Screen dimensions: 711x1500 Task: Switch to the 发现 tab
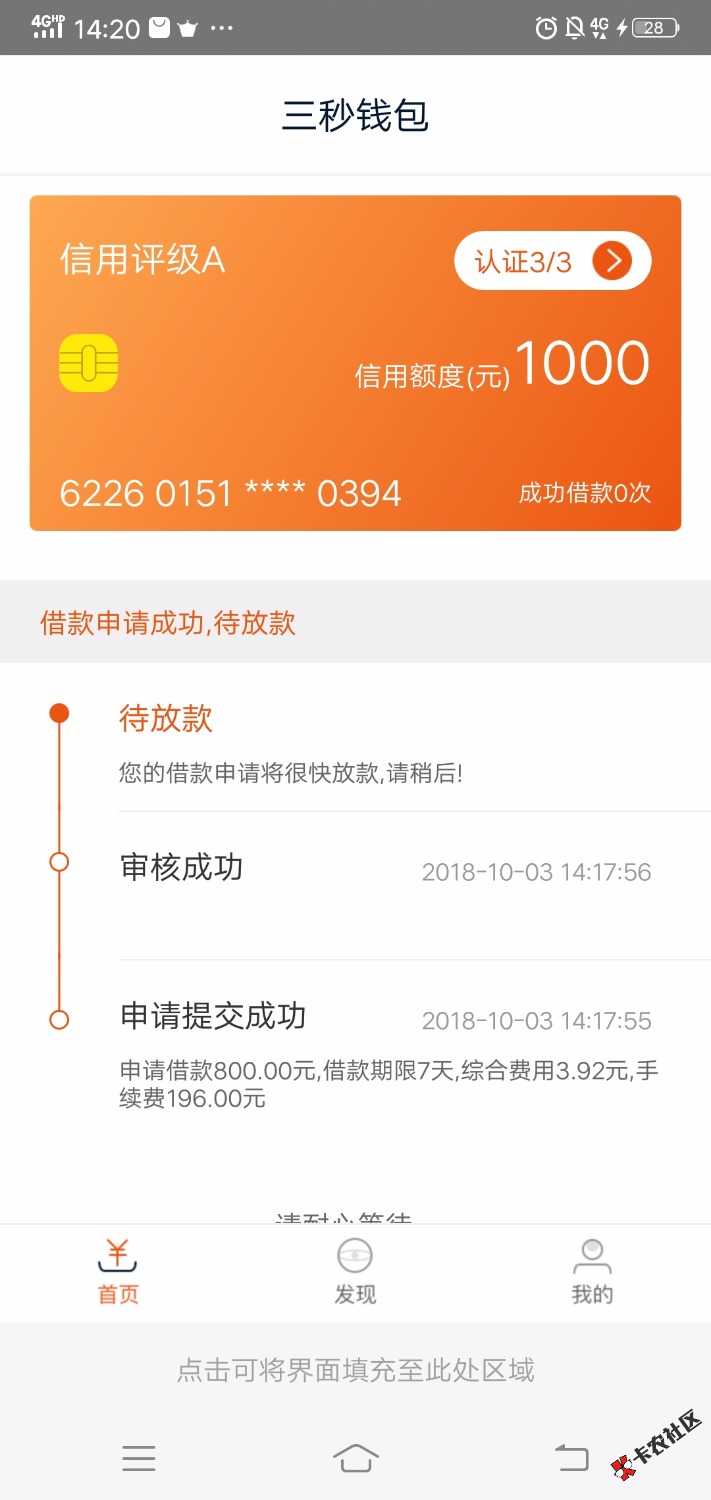coord(355,1272)
